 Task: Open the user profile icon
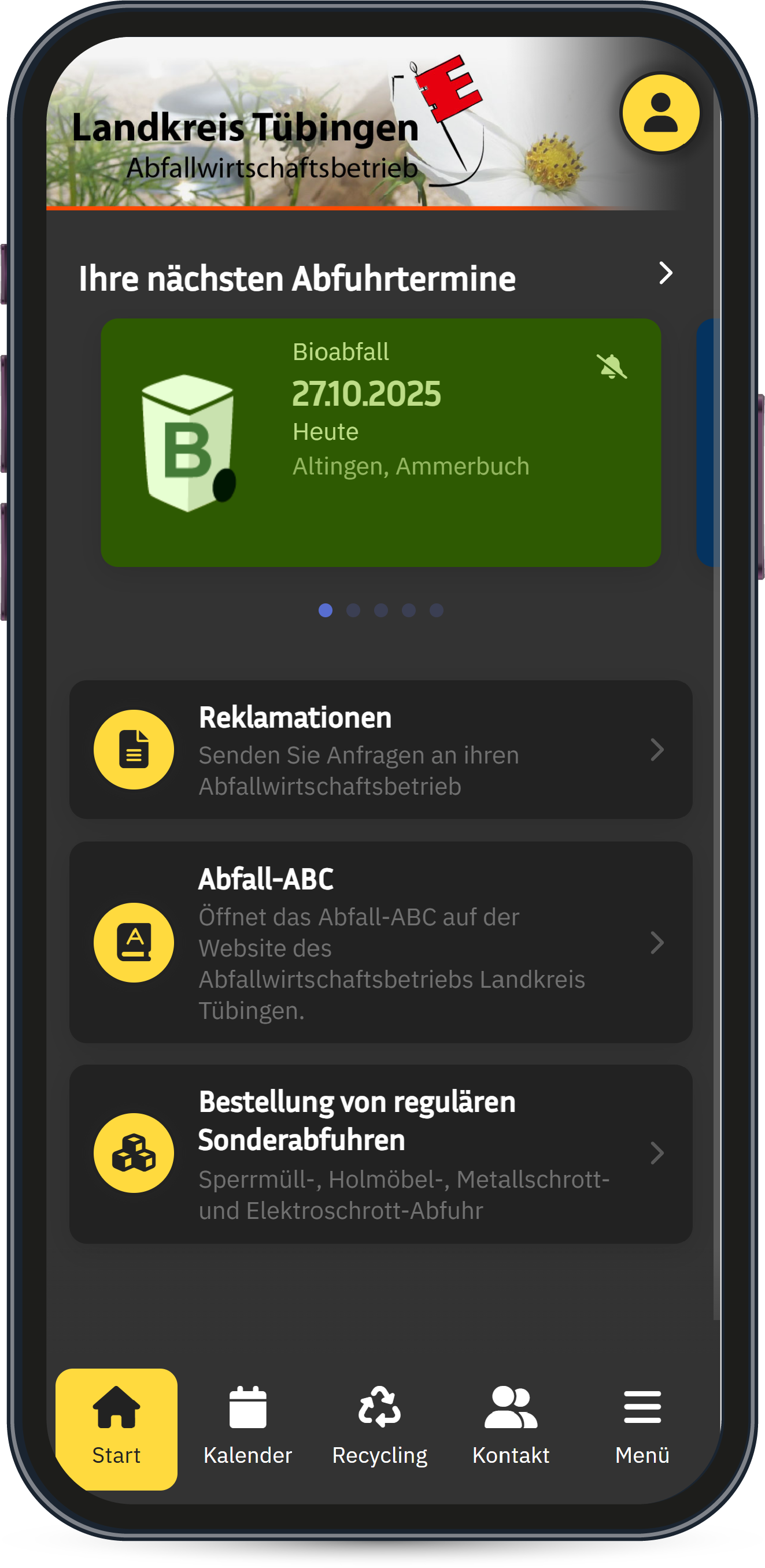coord(660,113)
